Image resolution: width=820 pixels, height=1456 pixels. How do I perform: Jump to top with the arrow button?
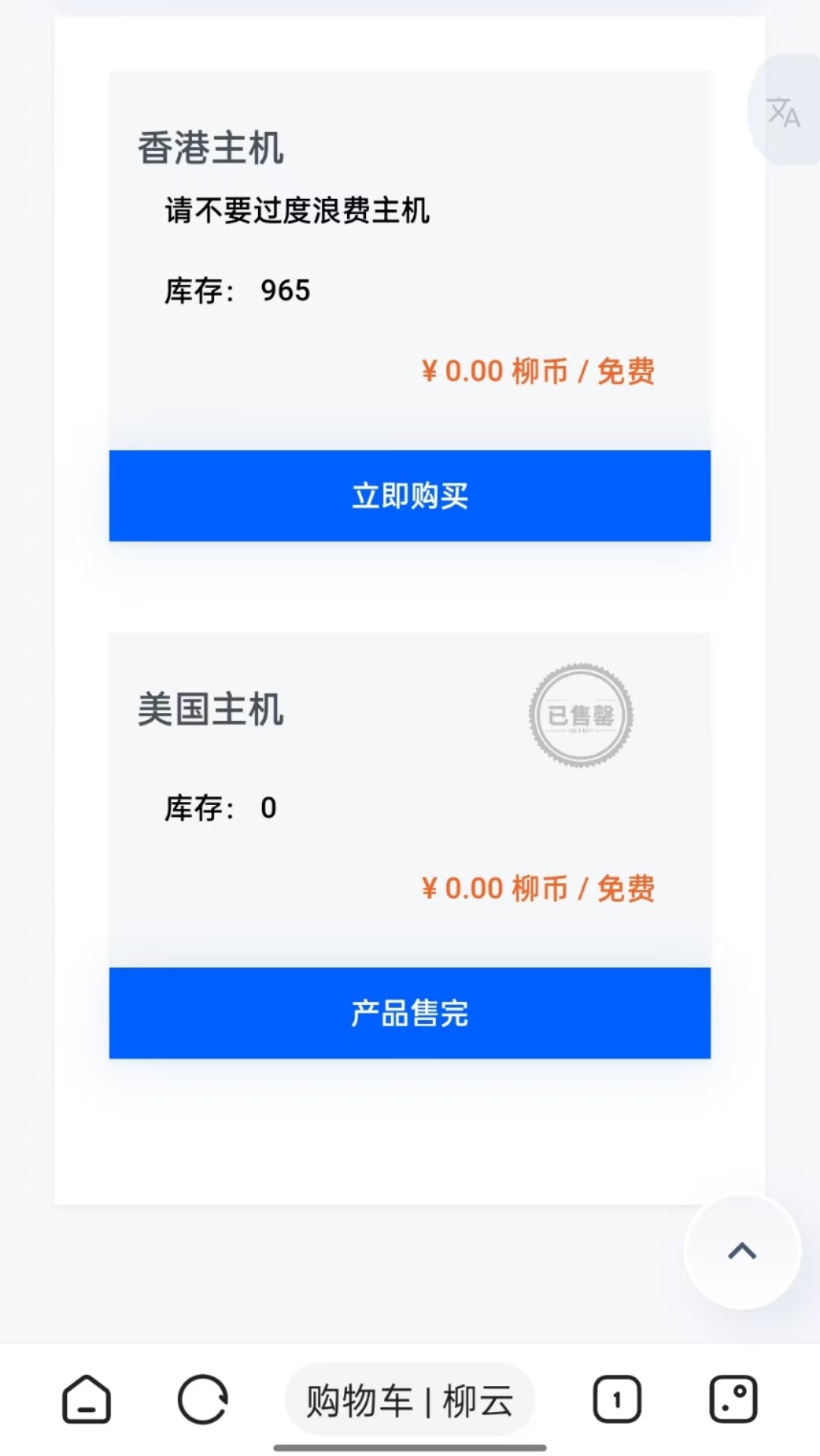[x=742, y=1251]
